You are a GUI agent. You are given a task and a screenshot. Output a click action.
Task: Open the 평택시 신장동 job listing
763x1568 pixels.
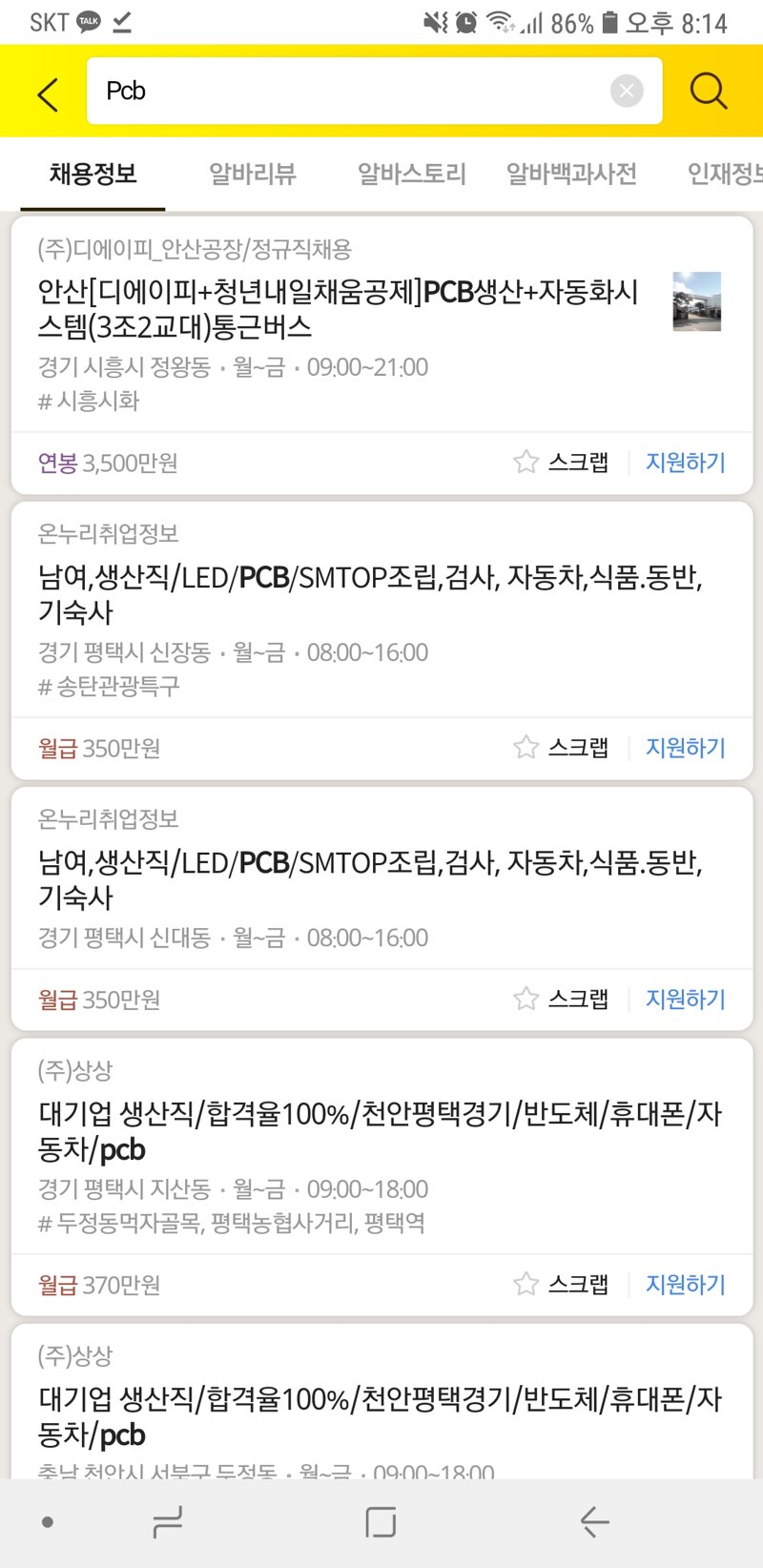(370, 593)
